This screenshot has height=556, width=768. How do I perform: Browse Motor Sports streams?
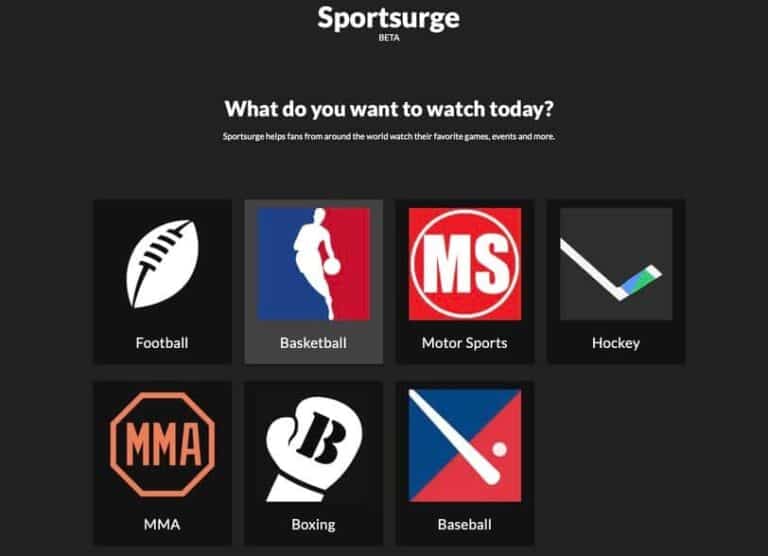coord(464,281)
